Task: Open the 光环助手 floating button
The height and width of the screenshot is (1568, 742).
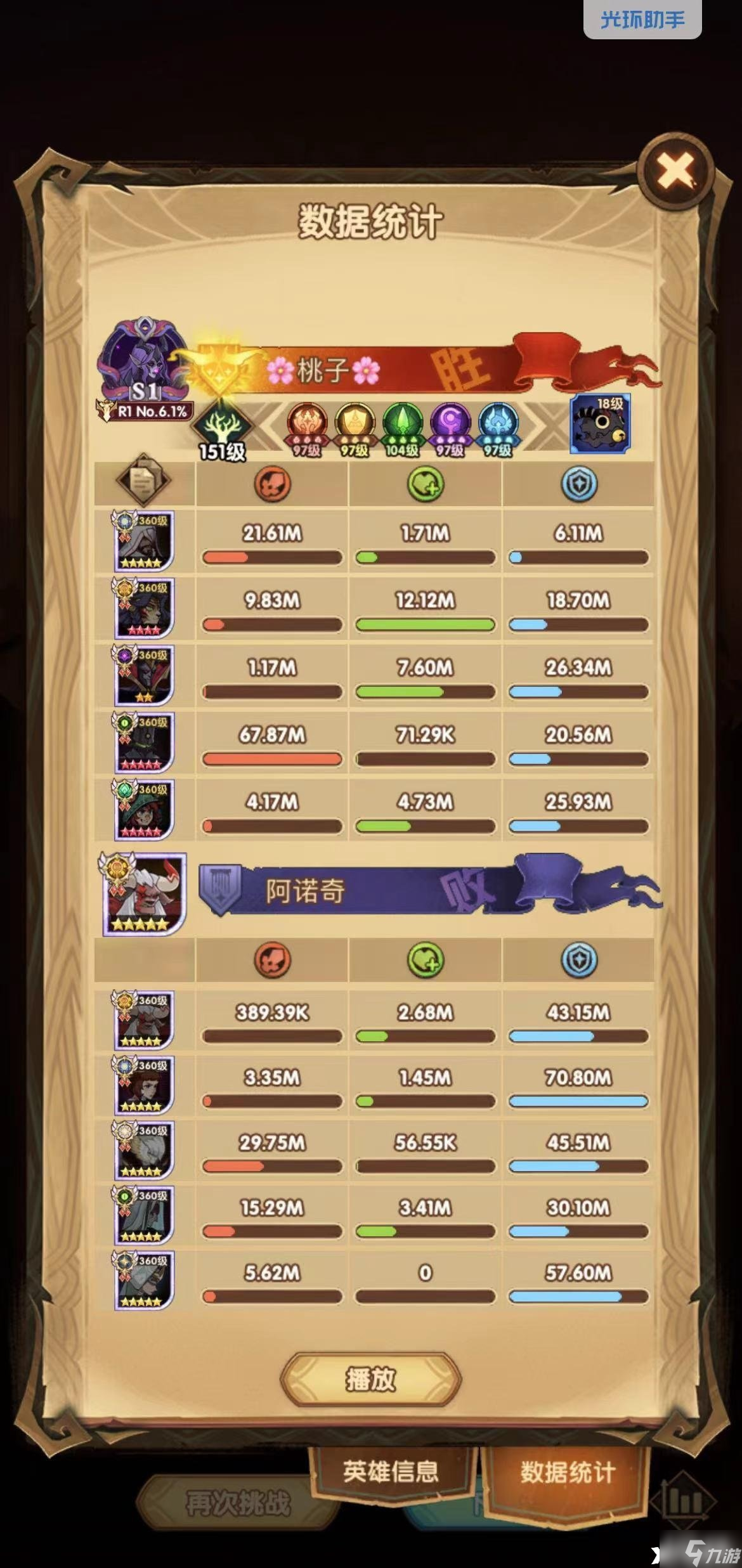Action: click(642, 19)
